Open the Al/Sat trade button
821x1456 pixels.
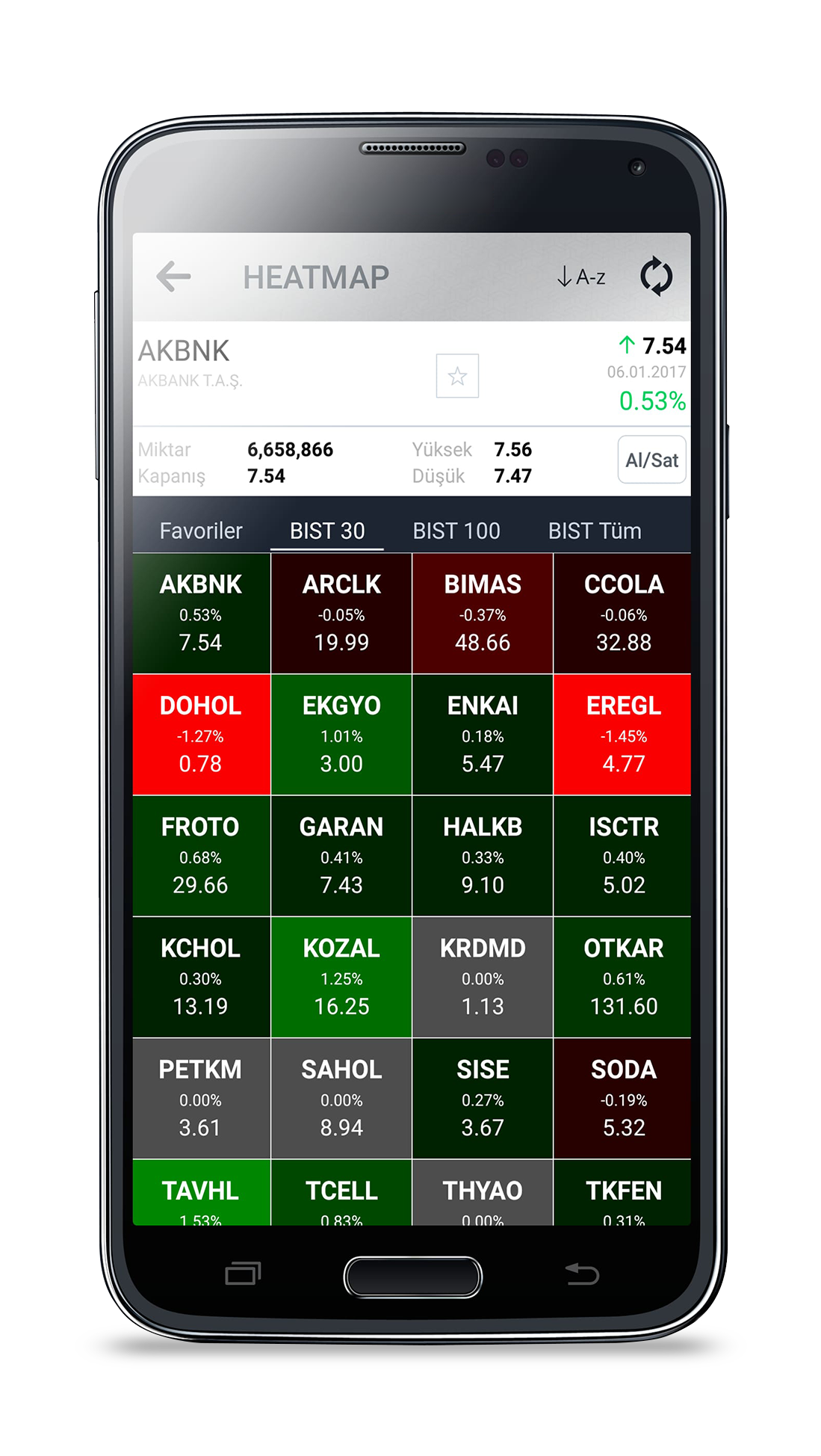(651, 460)
